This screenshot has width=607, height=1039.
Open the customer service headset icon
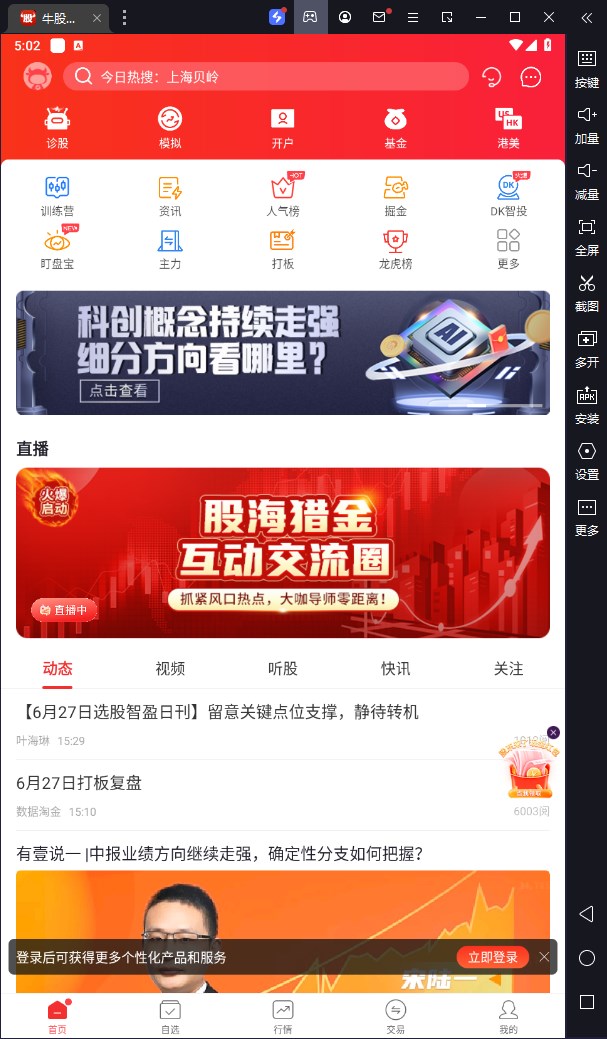click(491, 77)
